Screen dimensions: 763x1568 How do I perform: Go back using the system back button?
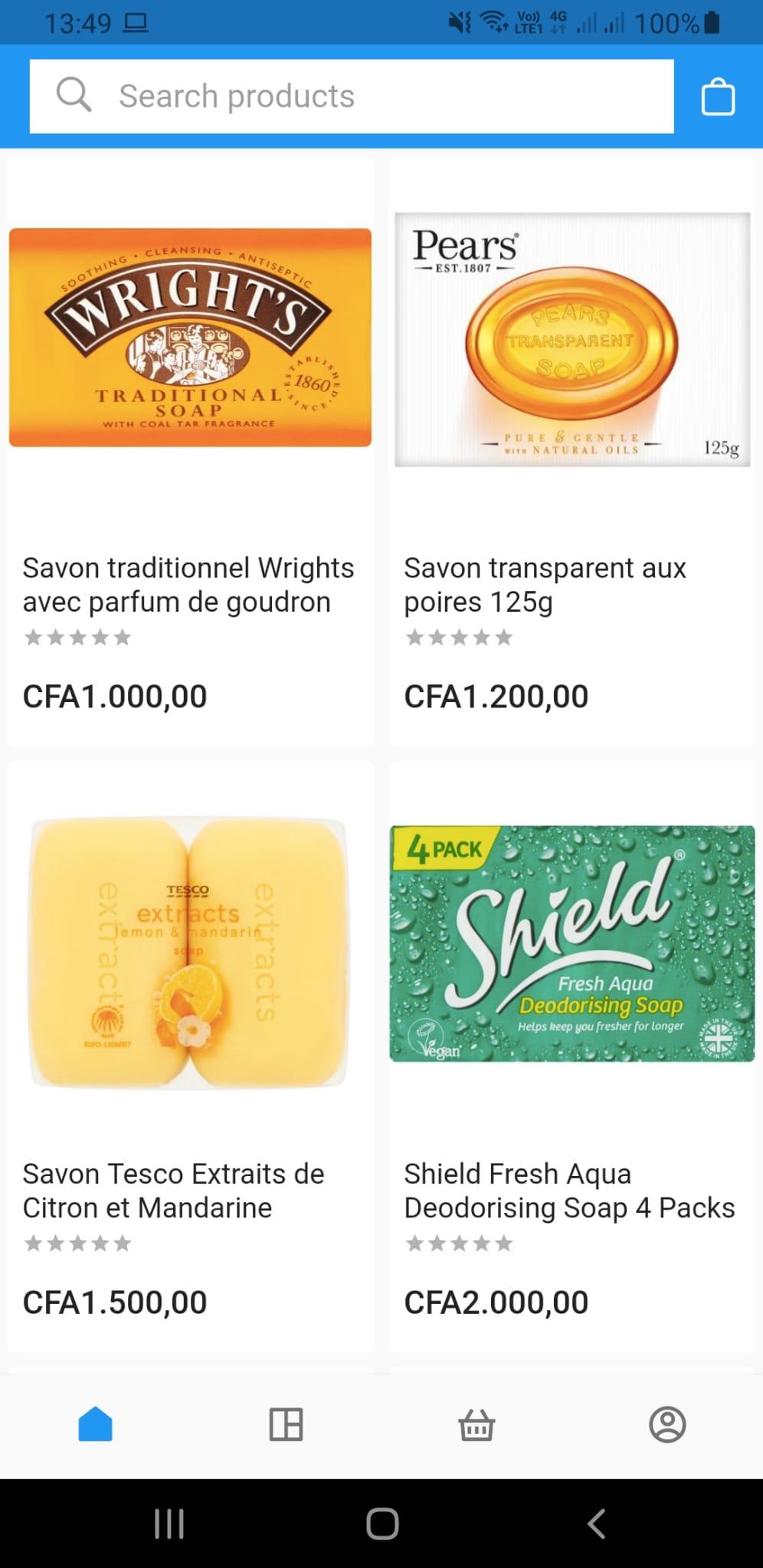pos(596,1524)
